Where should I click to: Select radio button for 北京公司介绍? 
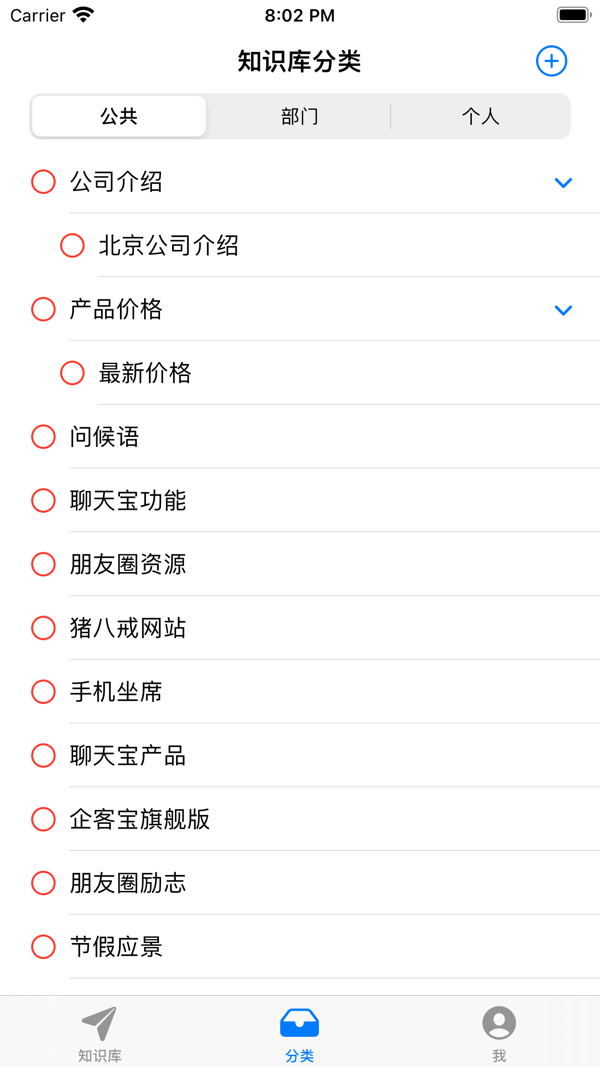(x=72, y=245)
